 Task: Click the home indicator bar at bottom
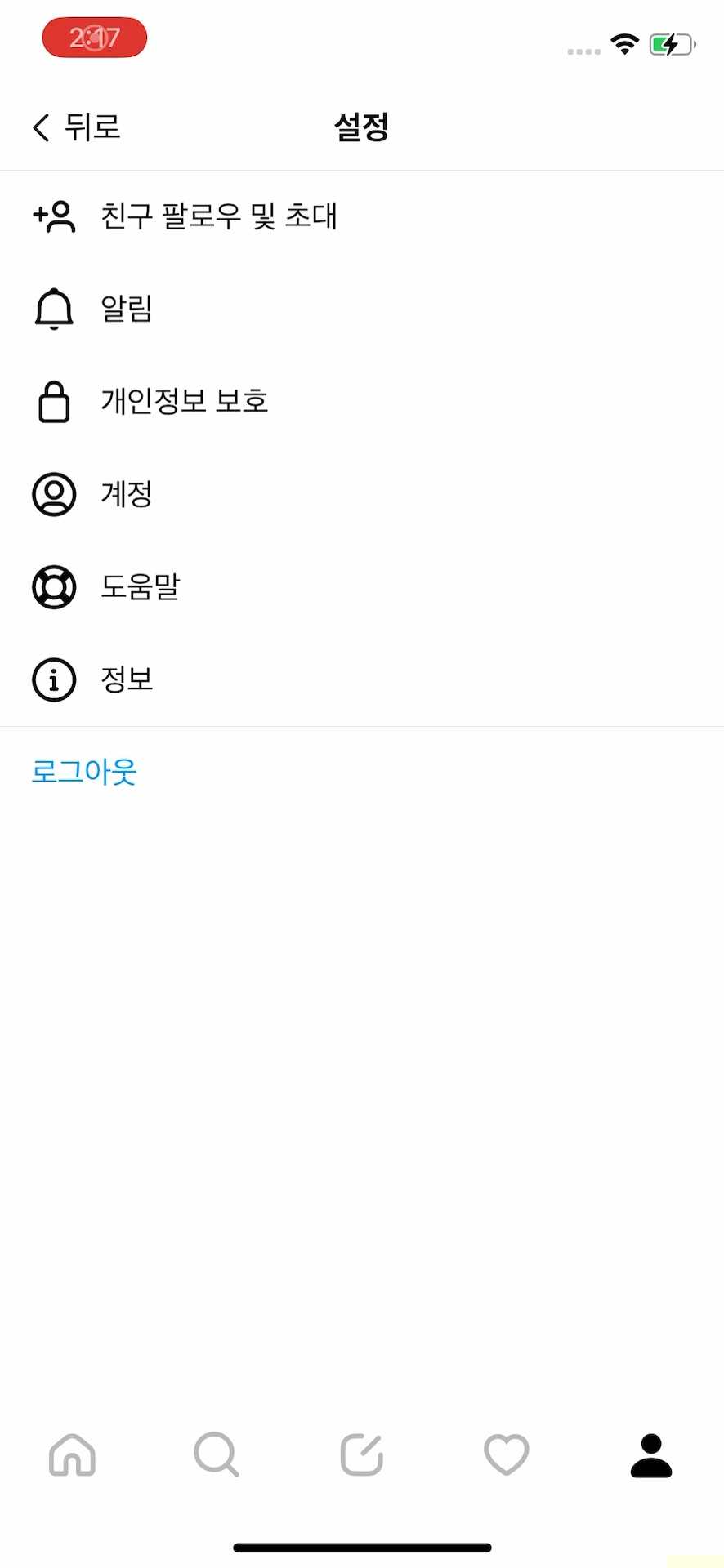[x=362, y=1546]
